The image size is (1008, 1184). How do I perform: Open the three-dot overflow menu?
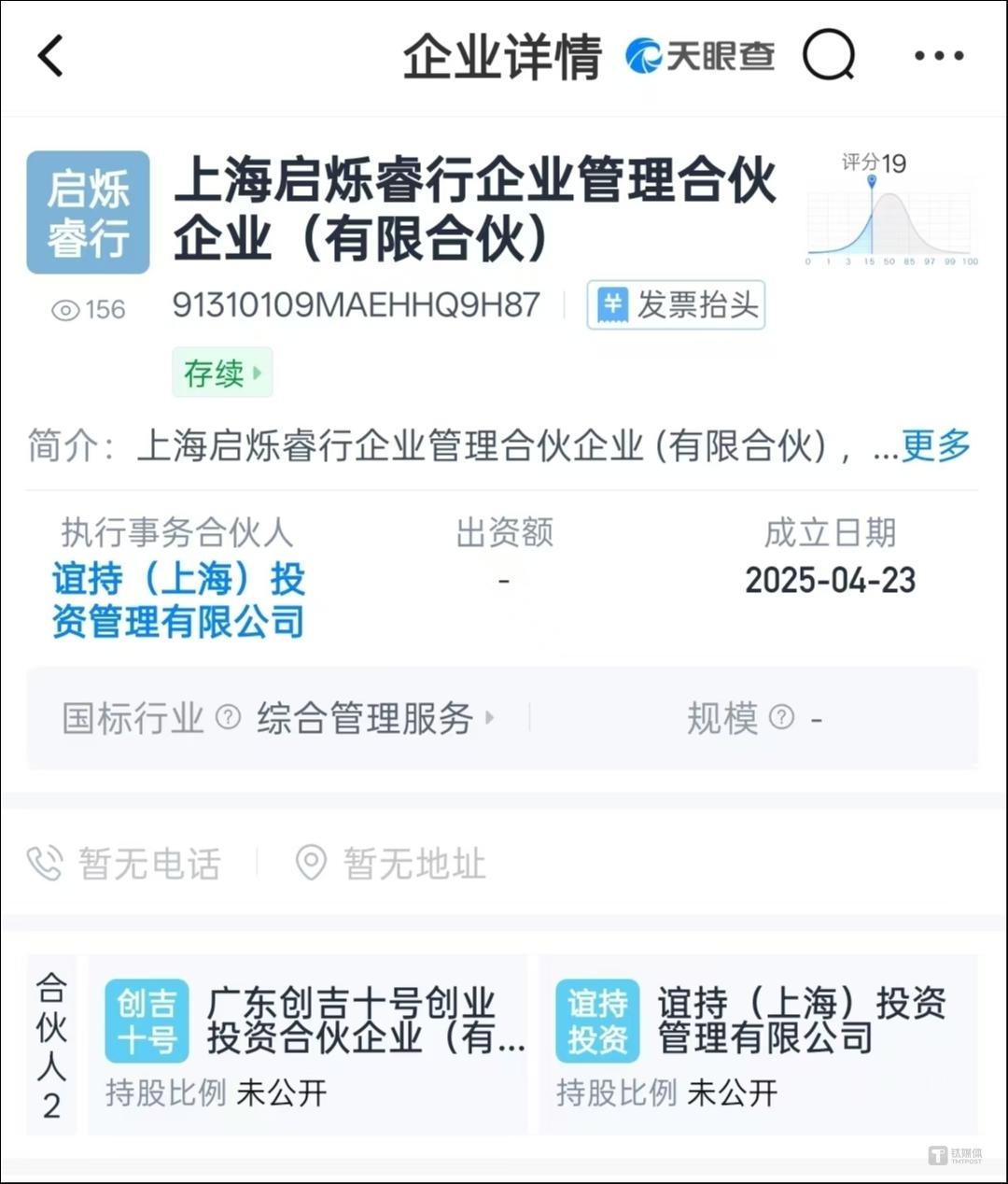coord(938,56)
